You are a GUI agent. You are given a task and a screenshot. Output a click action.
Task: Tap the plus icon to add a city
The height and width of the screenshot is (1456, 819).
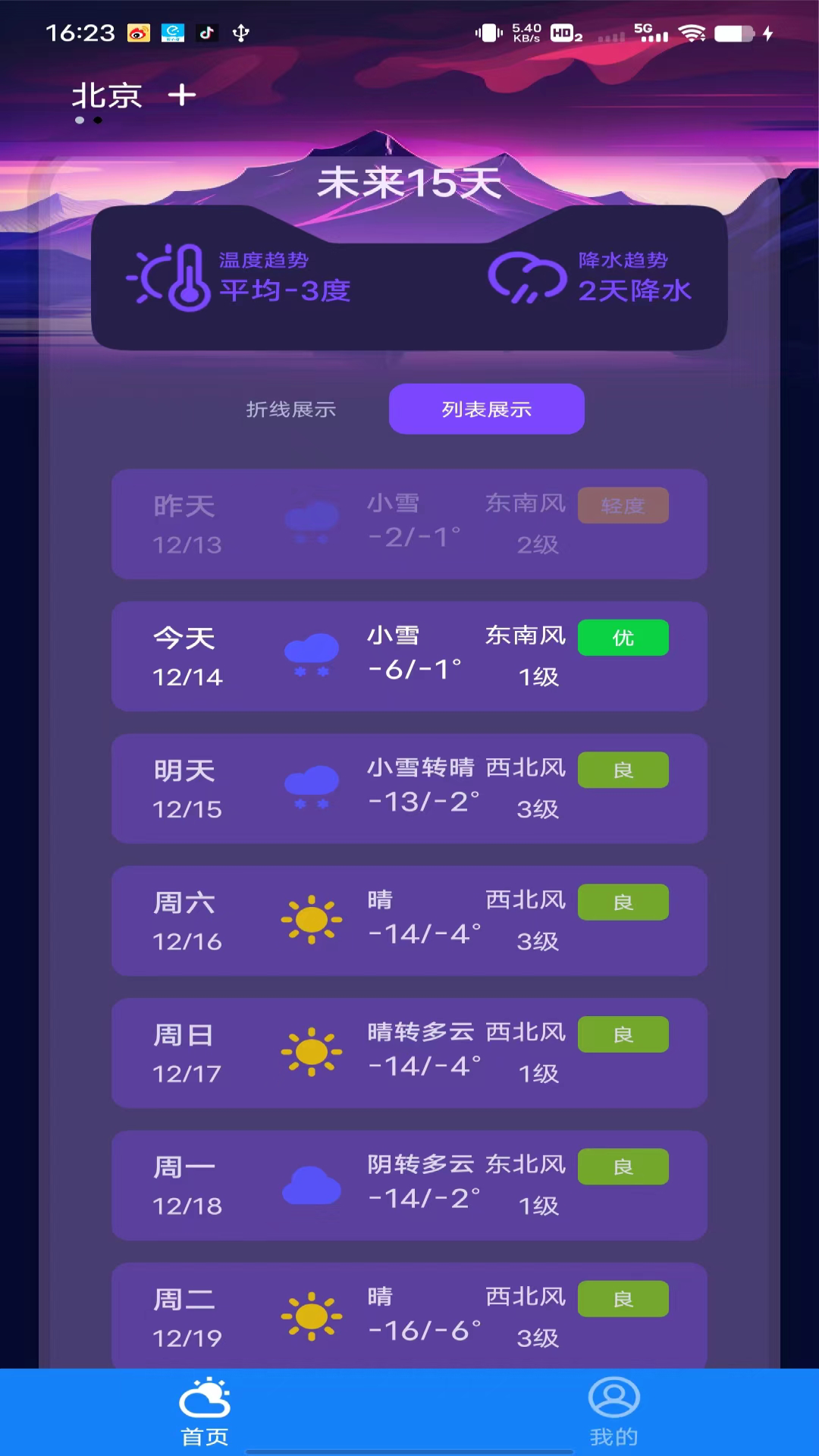tap(182, 96)
